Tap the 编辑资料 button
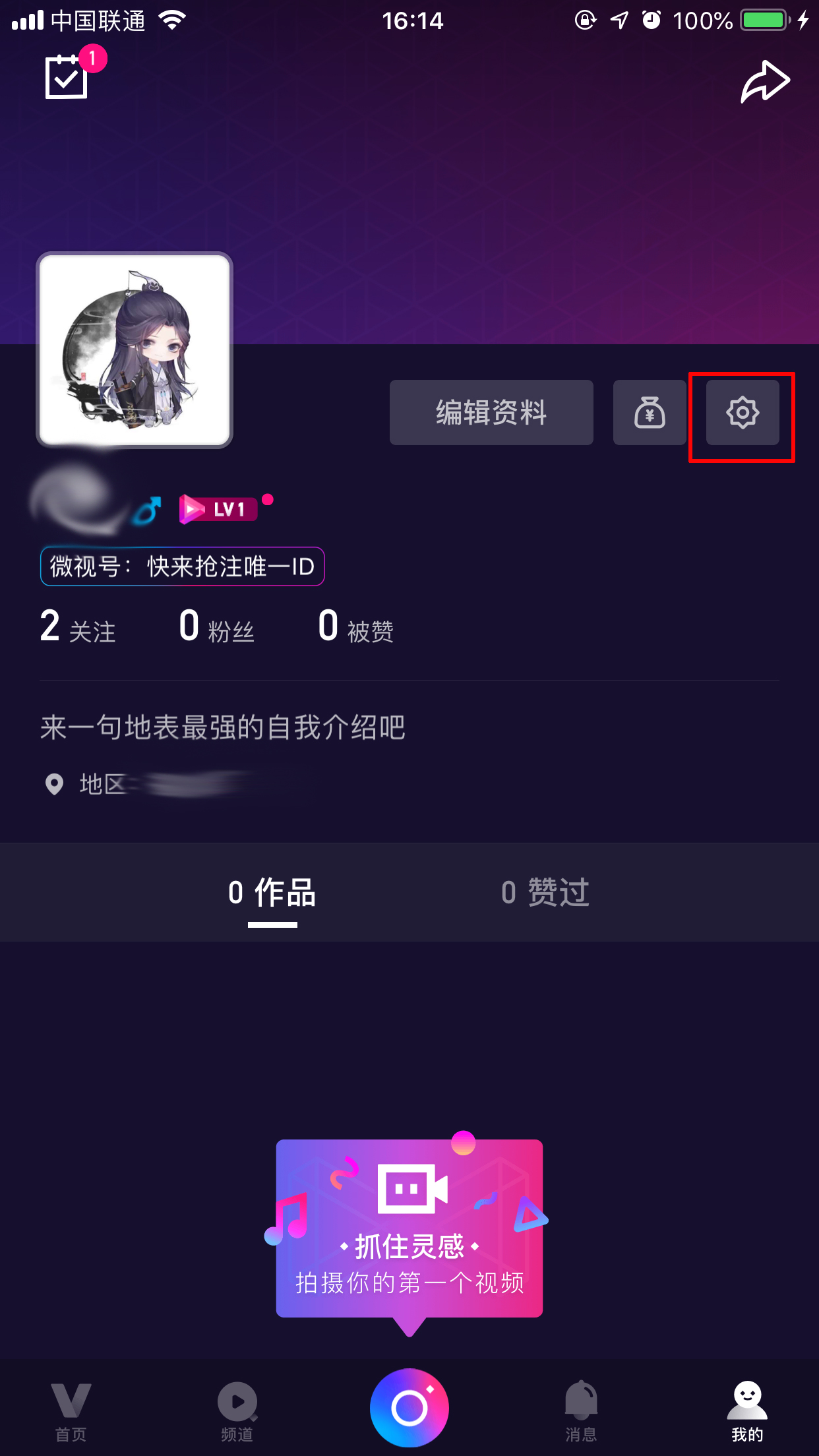Screen dimensions: 819x1456 pos(491,412)
